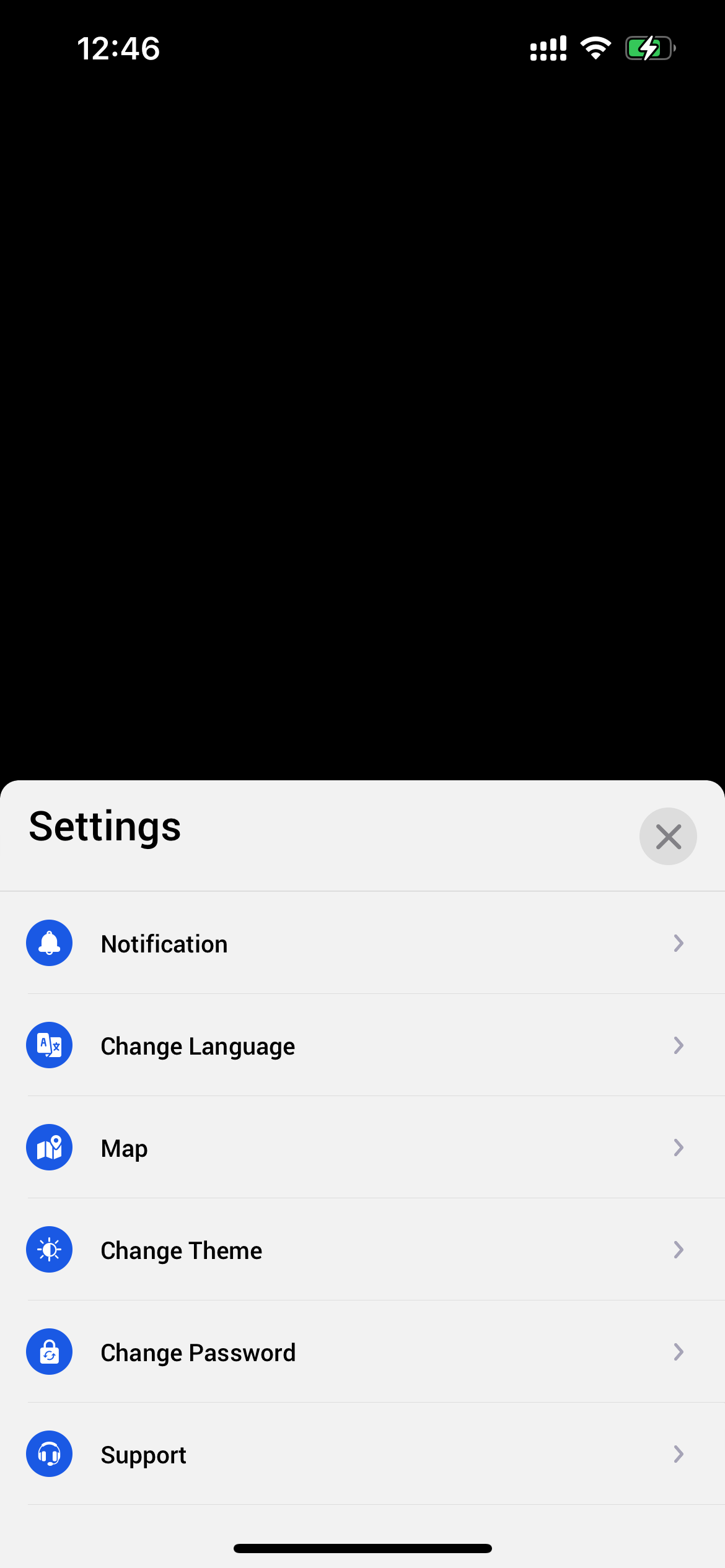Viewport: 725px width, 1568px height.
Task: Open the Support row
Action: 362,1454
